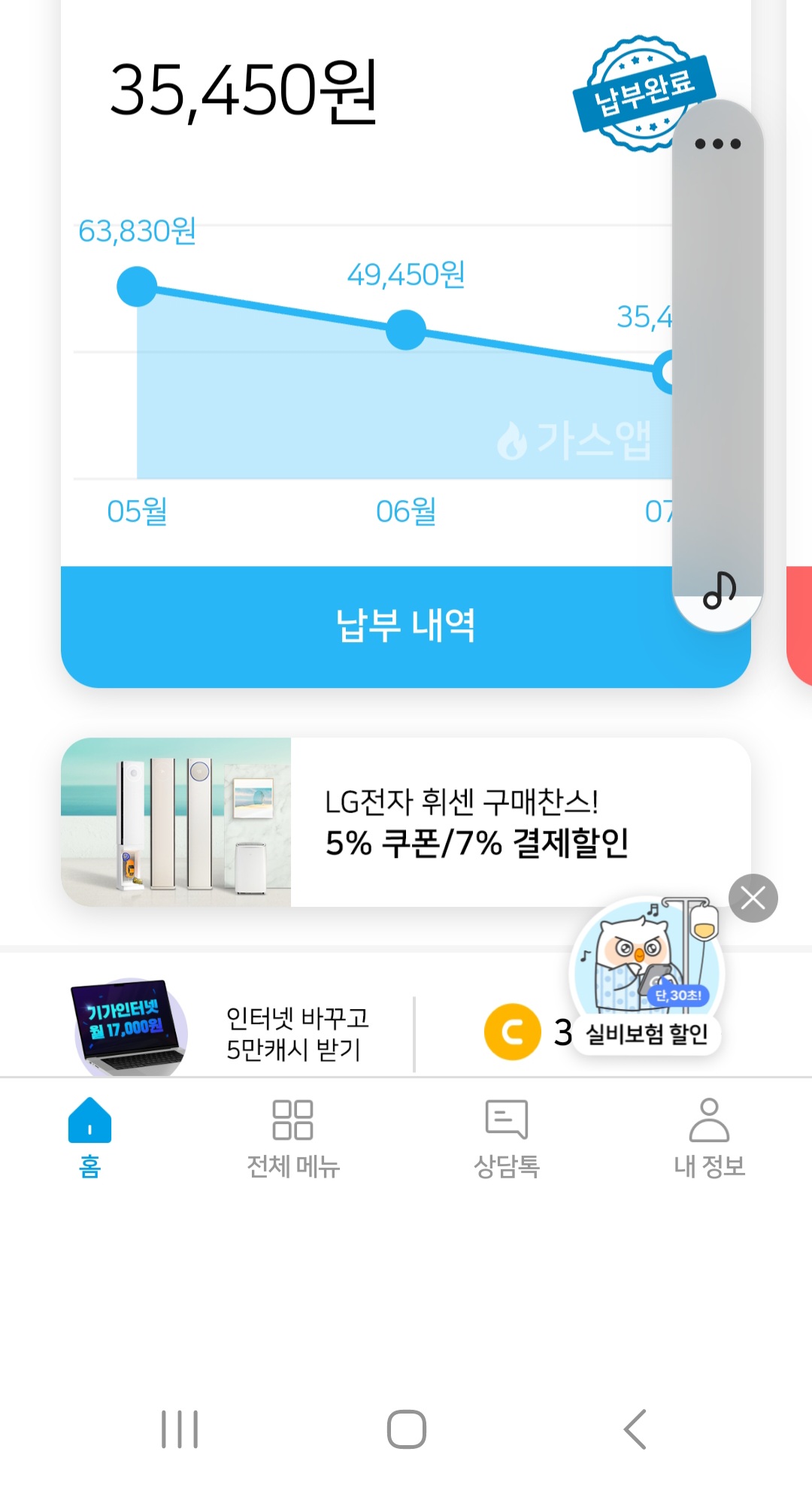Dismiss the floating 실비보험 promotion
Image resolution: width=812 pixels, height=1491 pixels.
pyautogui.click(x=753, y=898)
